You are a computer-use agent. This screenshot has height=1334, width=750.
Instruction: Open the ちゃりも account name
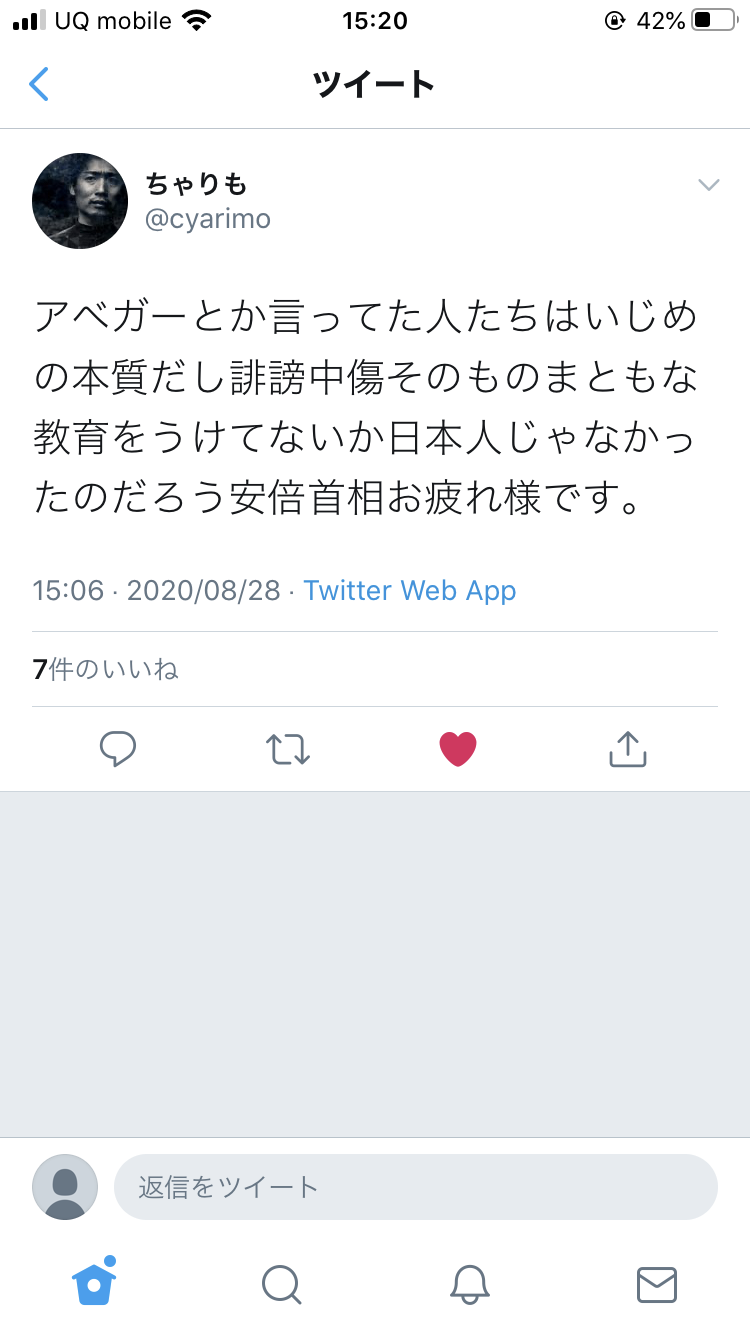tap(196, 184)
